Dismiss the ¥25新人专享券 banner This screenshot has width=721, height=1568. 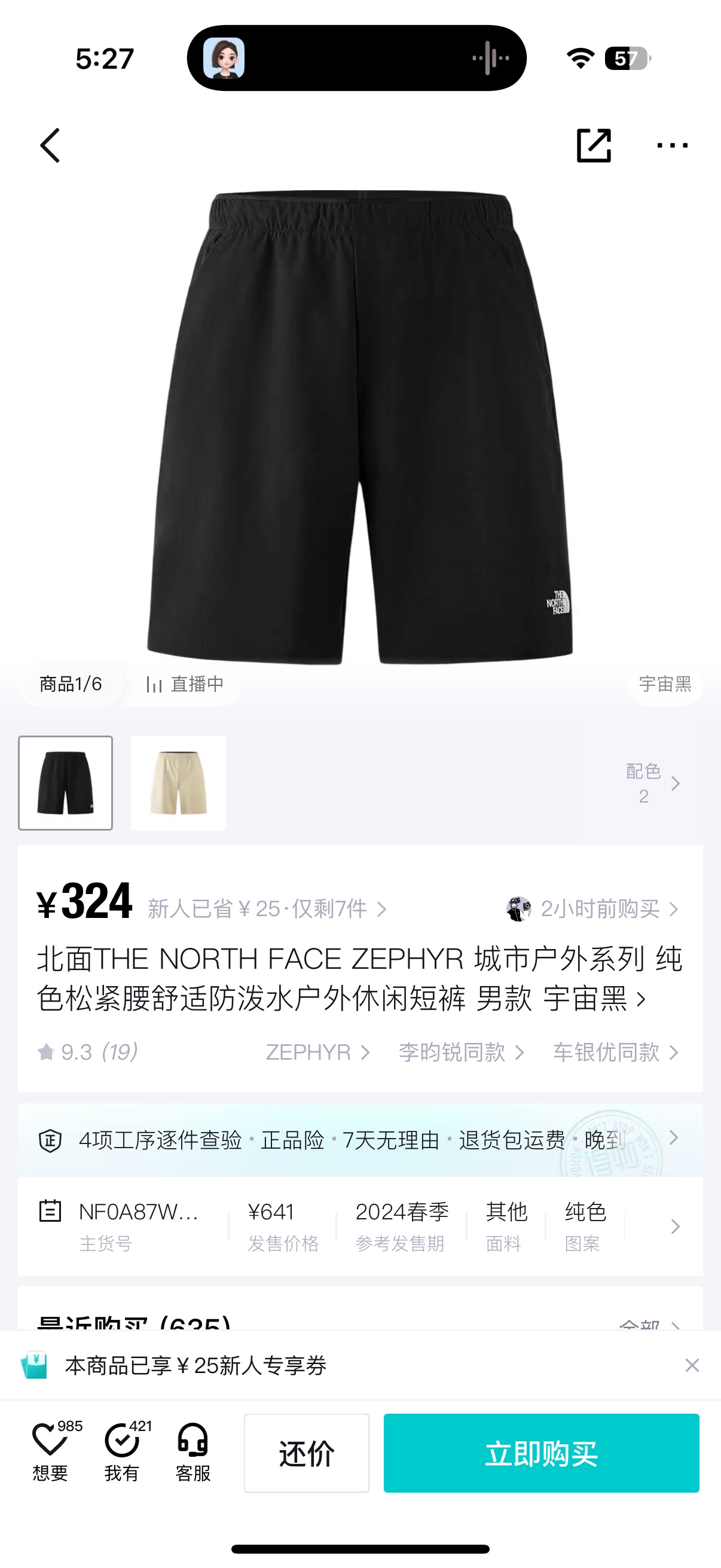[692, 1365]
